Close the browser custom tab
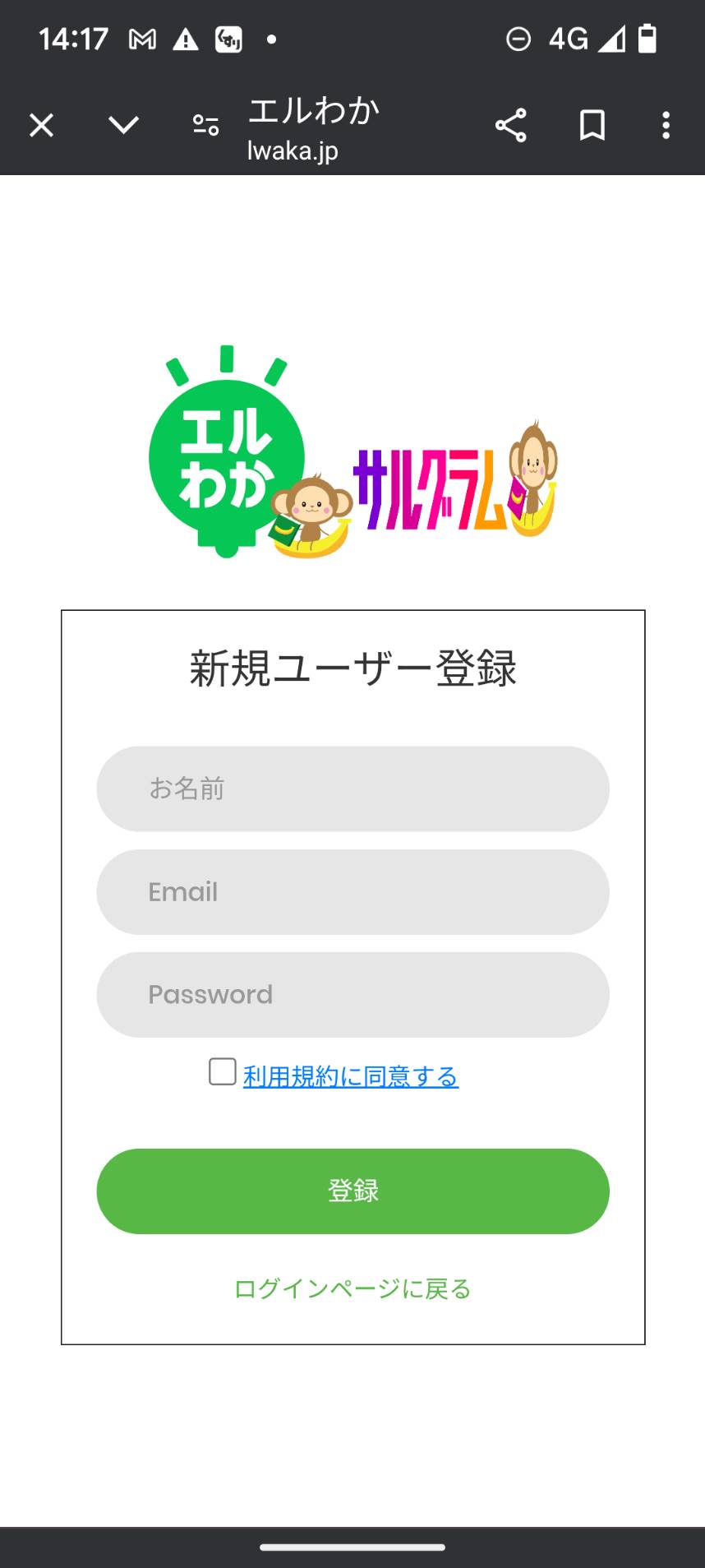This screenshot has height=1568, width=705. point(41,125)
